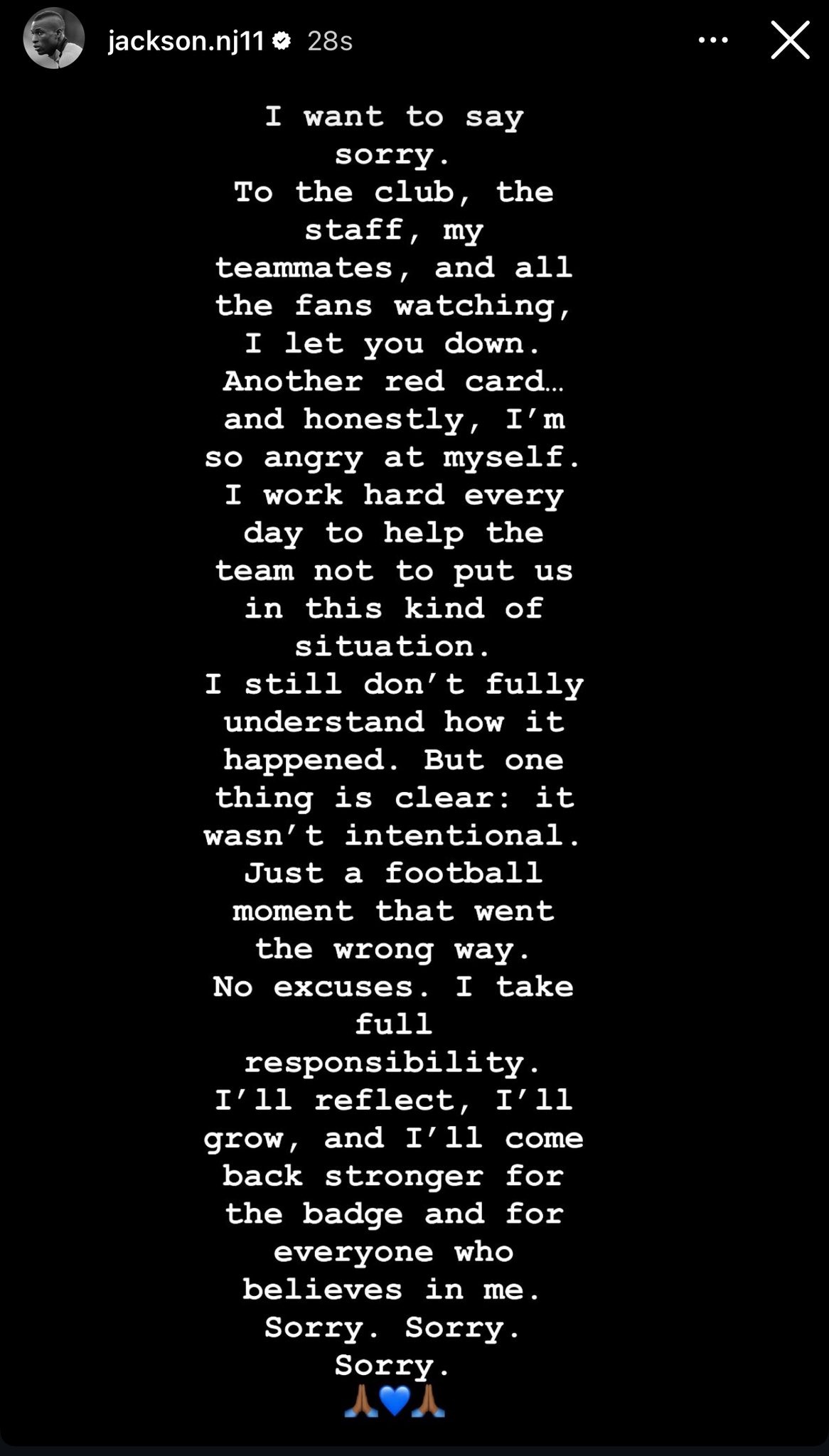
Task: Open jackson.nj11's profile picture
Action: coord(54,40)
